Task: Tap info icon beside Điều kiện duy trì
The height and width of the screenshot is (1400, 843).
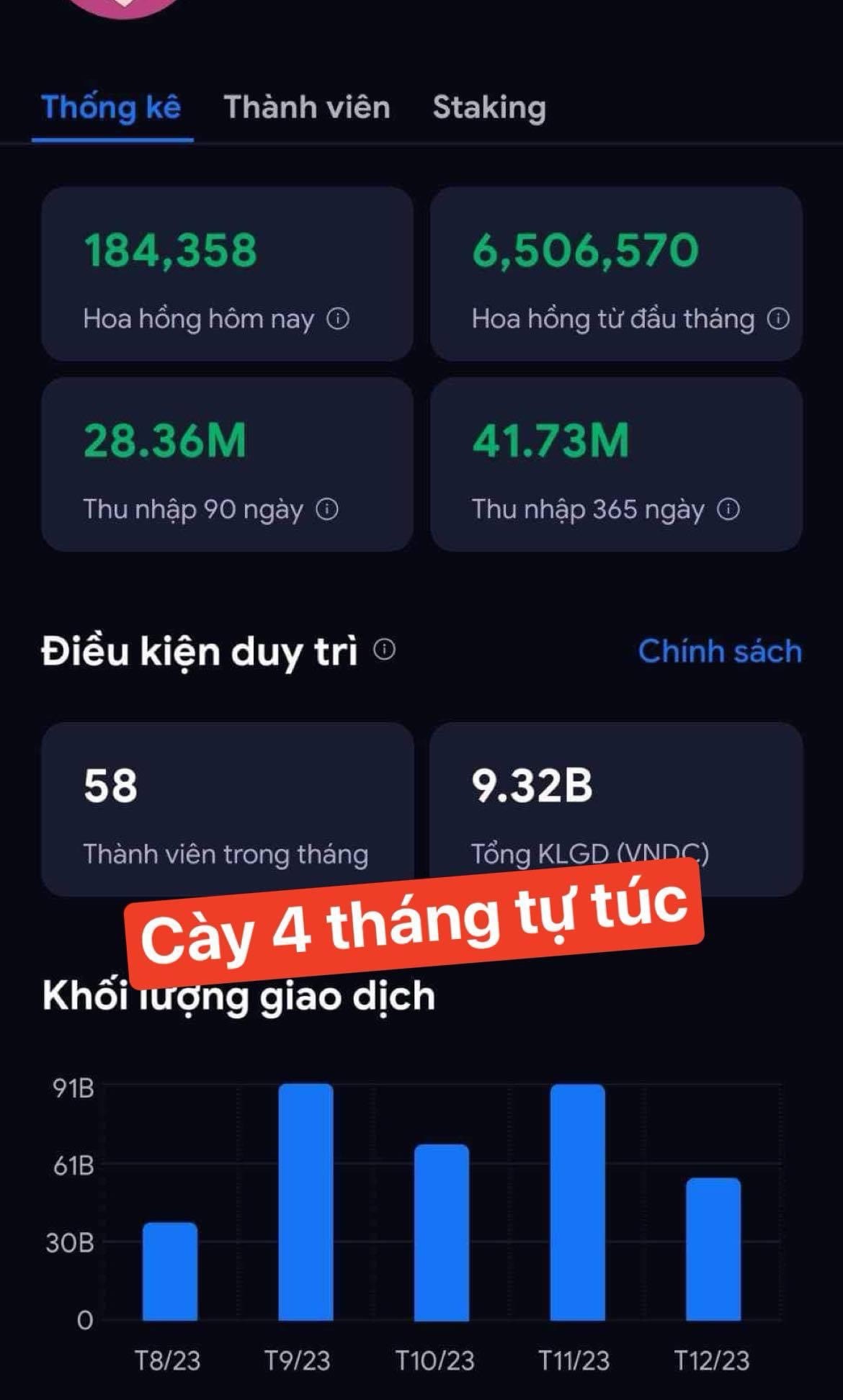Action: pyautogui.click(x=385, y=650)
